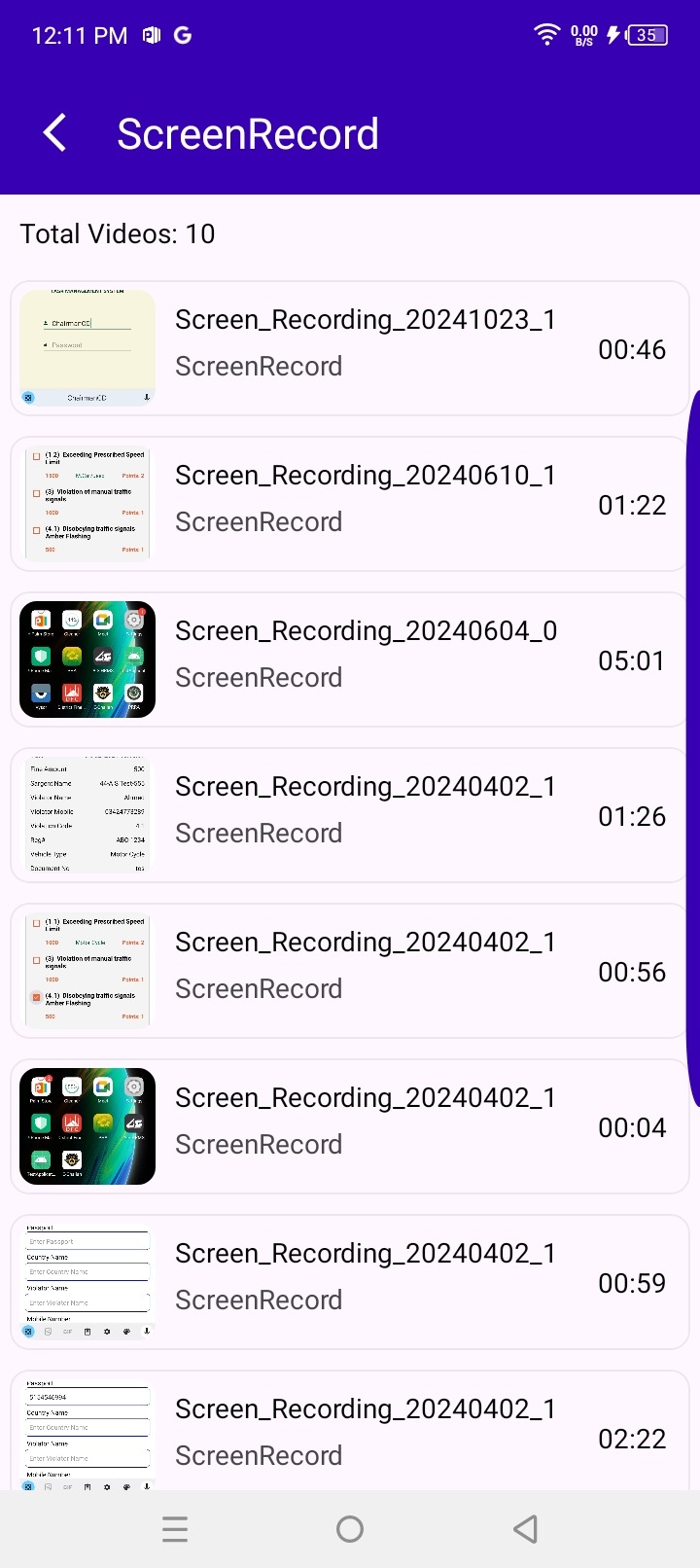Open the 05:01 long recording

(x=350, y=659)
